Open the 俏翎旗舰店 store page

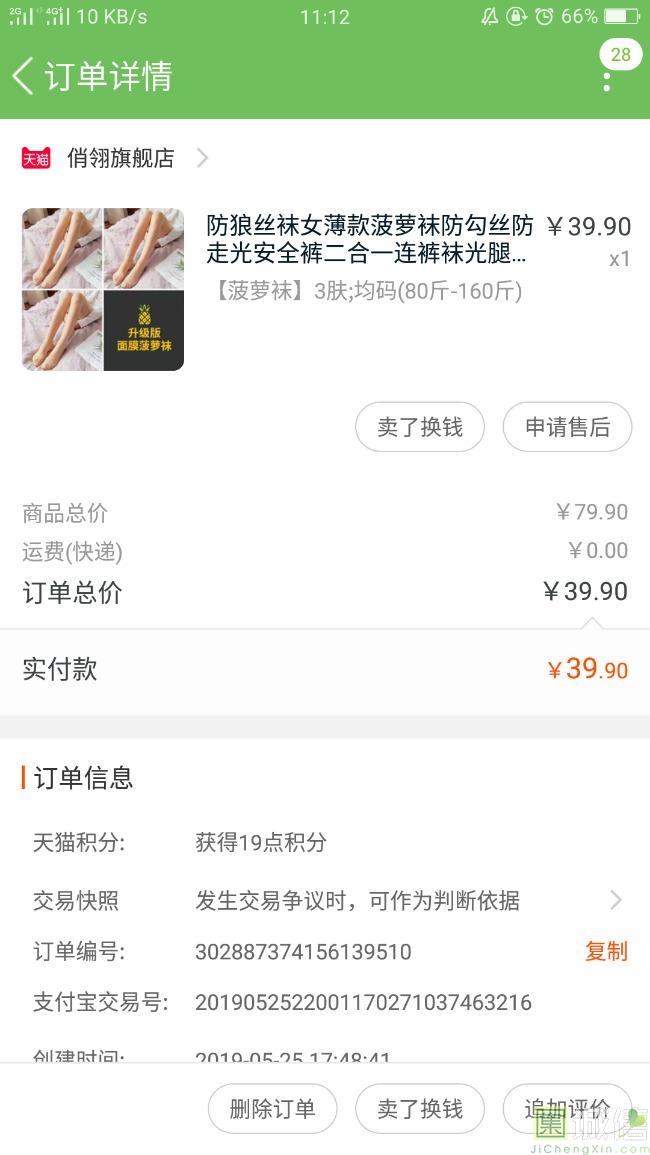coord(120,158)
